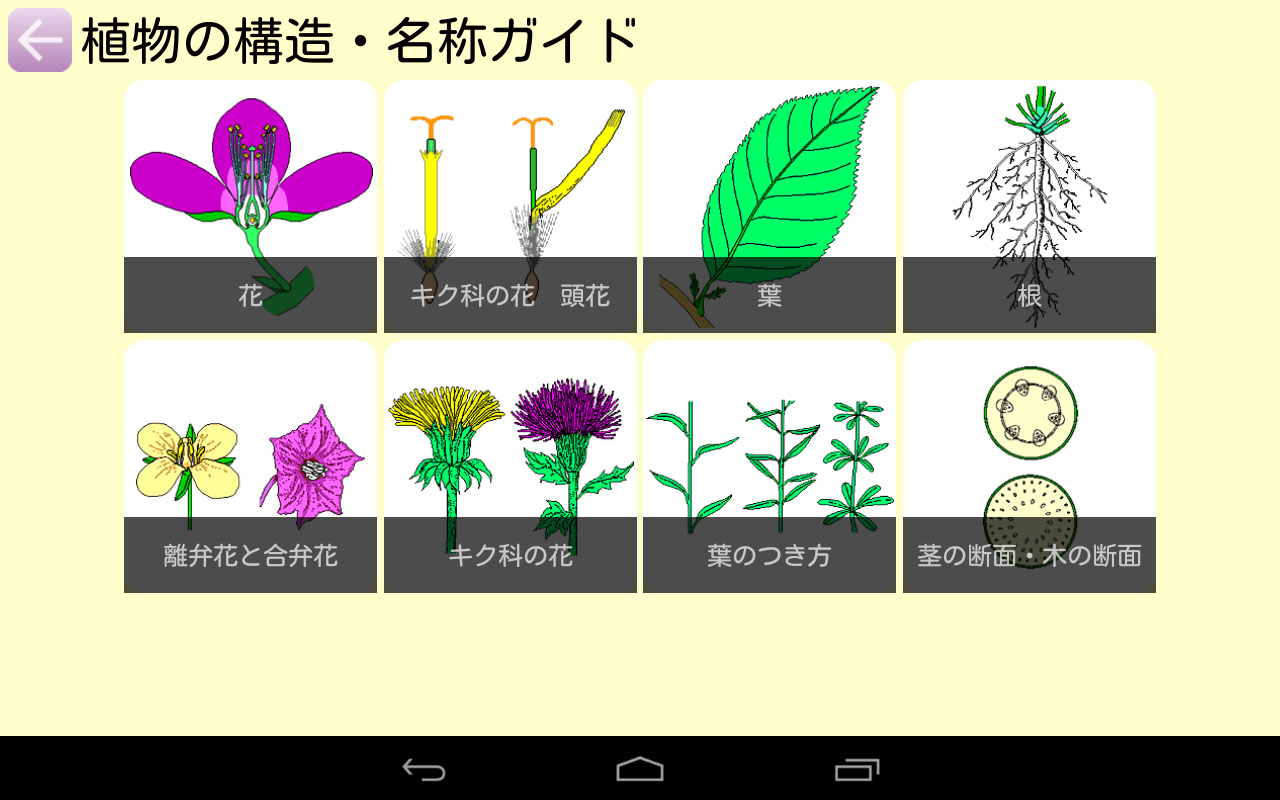Viewport: 1280px width, 800px height.
Task: Go to the system home screen
Action: (x=640, y=769)
